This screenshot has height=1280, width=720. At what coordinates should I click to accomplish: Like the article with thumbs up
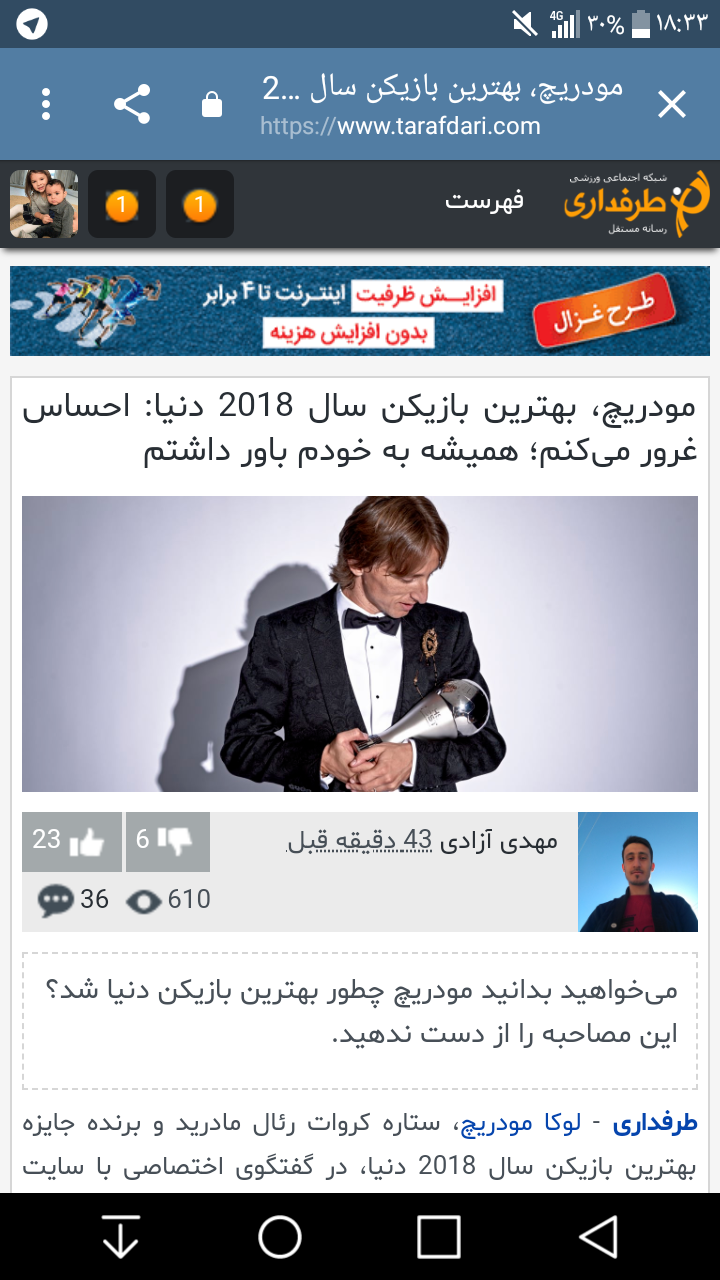72,842
